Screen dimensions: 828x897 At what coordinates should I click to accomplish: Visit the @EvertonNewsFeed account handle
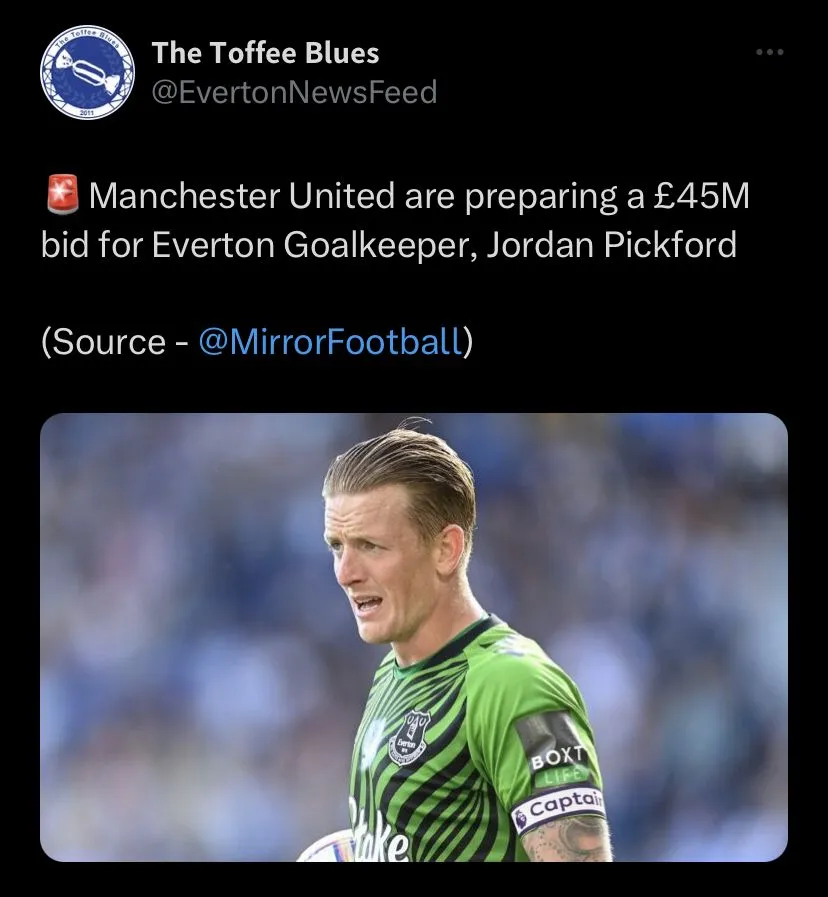coord(294,92)
